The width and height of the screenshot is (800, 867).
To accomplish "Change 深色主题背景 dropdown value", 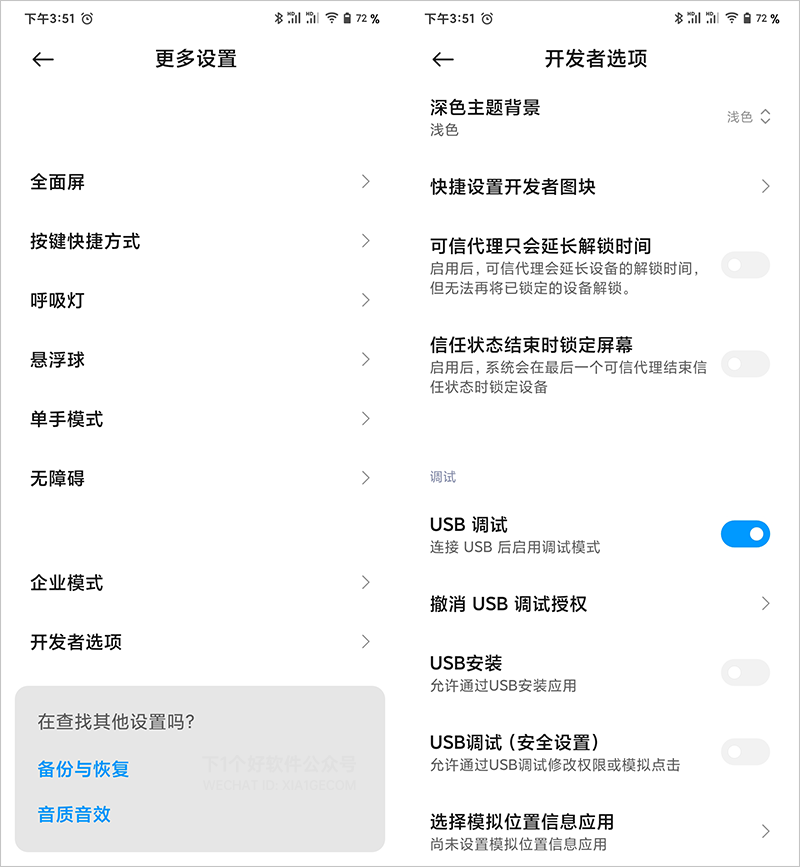I will pyautogui.click(x=748, y=117).
